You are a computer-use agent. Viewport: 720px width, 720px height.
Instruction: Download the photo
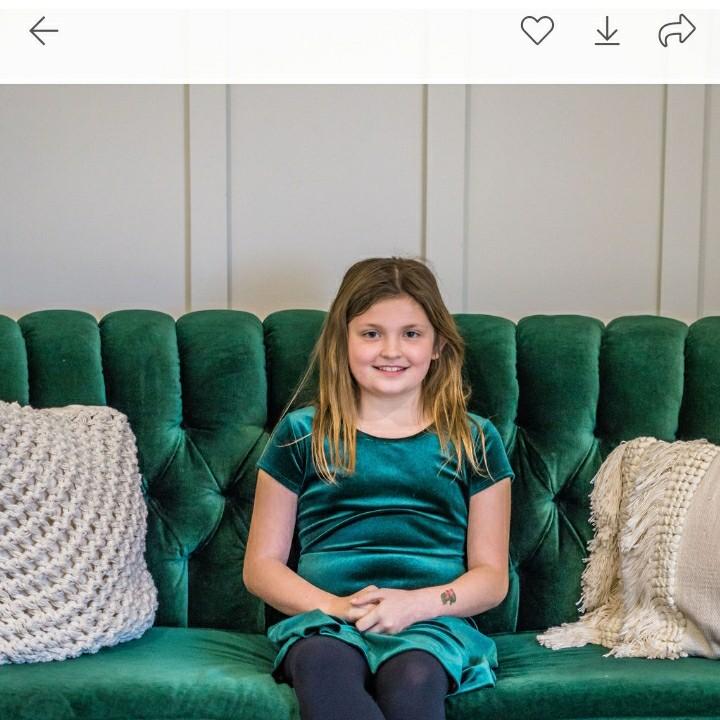(607, 32)
